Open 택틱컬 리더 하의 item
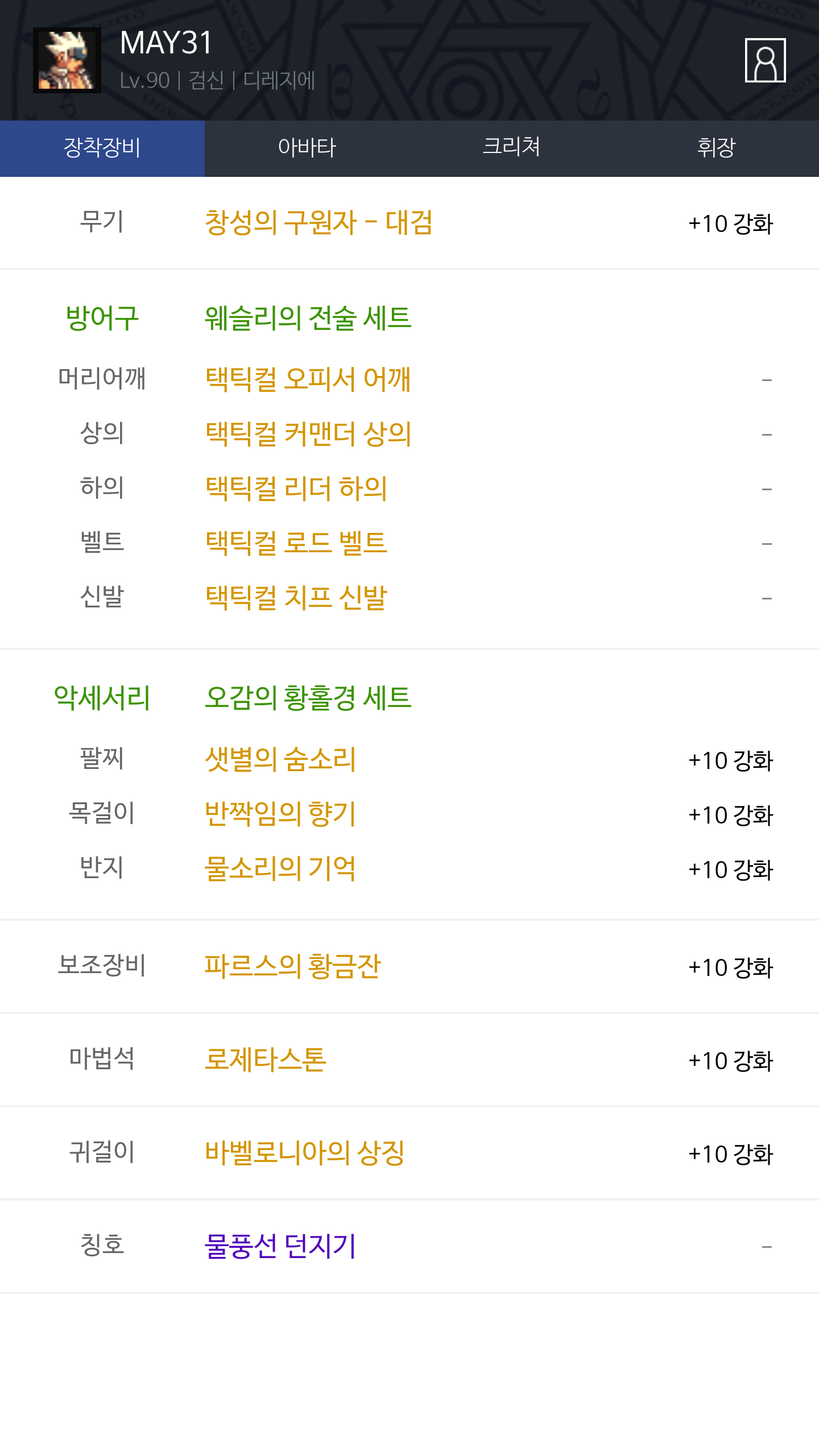 [296, 488]
